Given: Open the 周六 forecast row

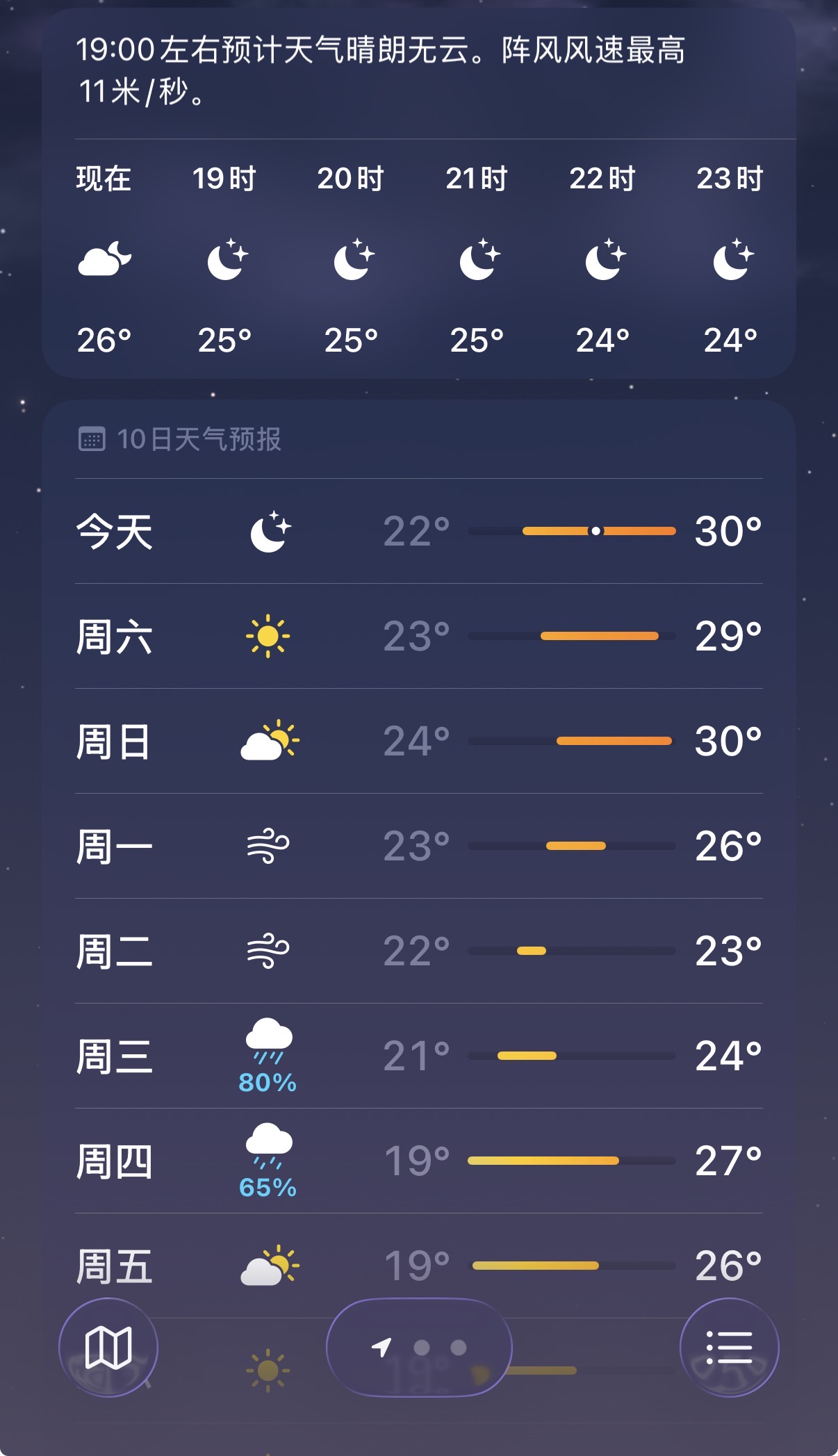Looking at the screenshot, I should click(x=419, y=636).
